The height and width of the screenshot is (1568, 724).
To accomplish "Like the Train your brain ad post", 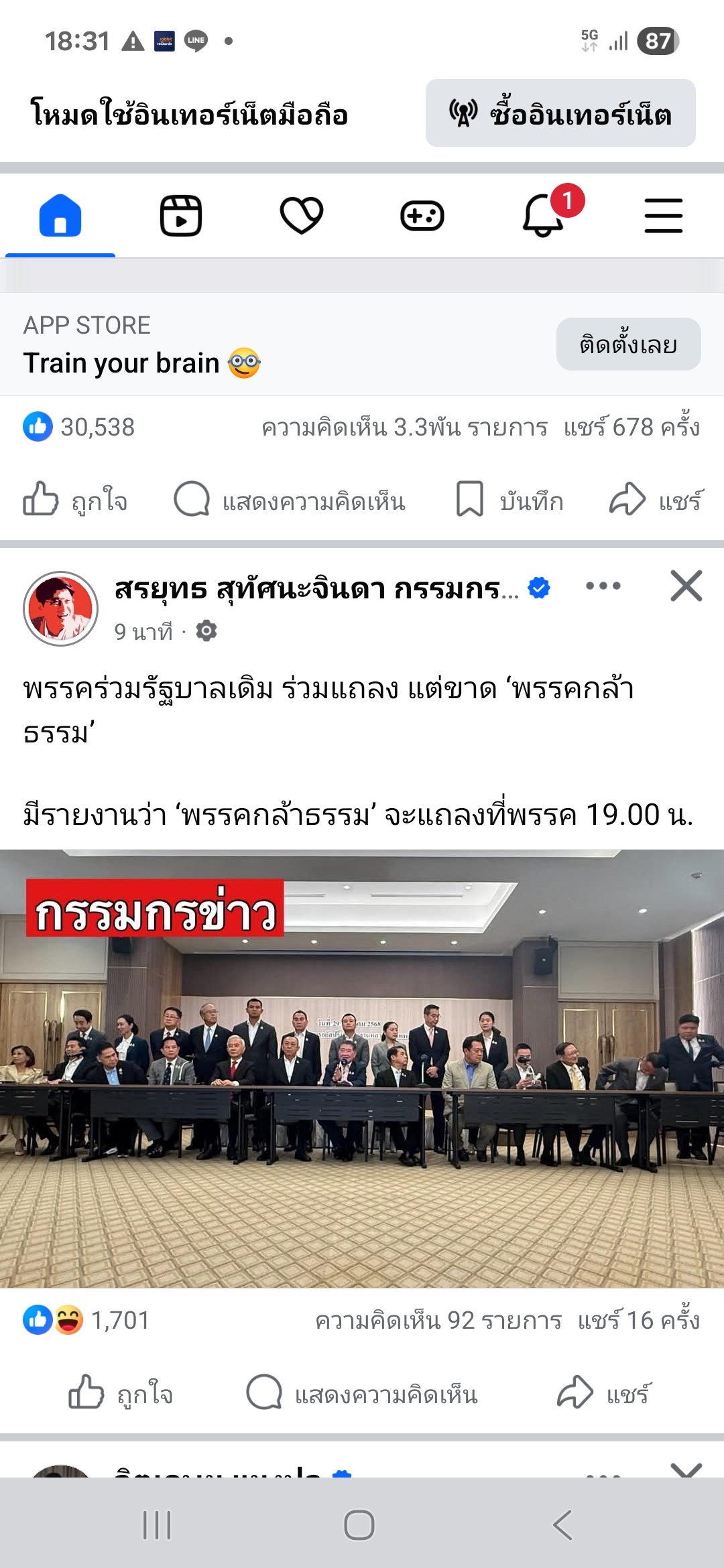I will click(75, 501).
